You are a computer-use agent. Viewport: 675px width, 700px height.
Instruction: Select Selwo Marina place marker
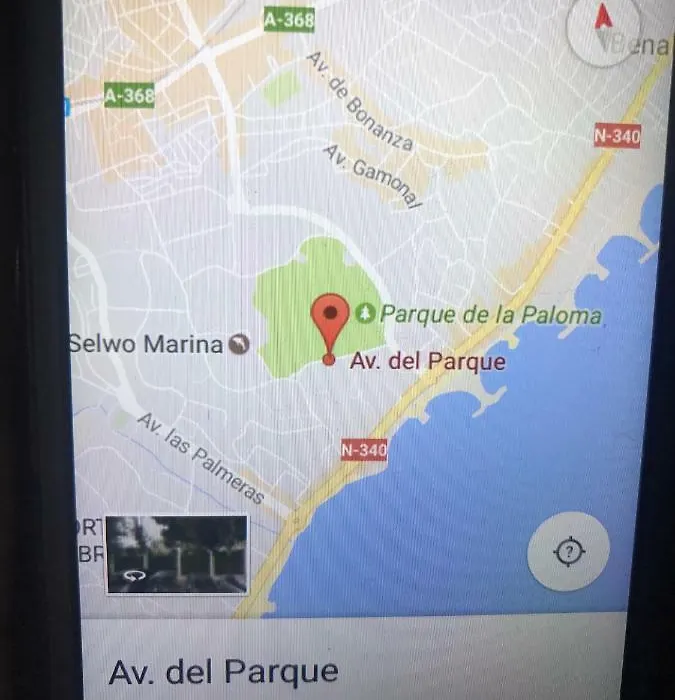238,344
